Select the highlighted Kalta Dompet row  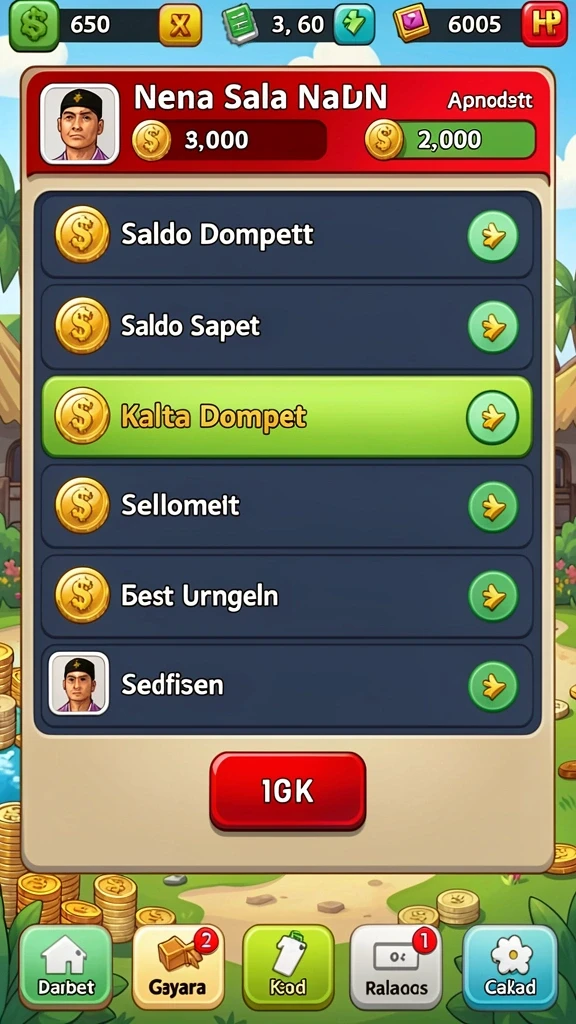pyautogui.click(x=287, y=417)
